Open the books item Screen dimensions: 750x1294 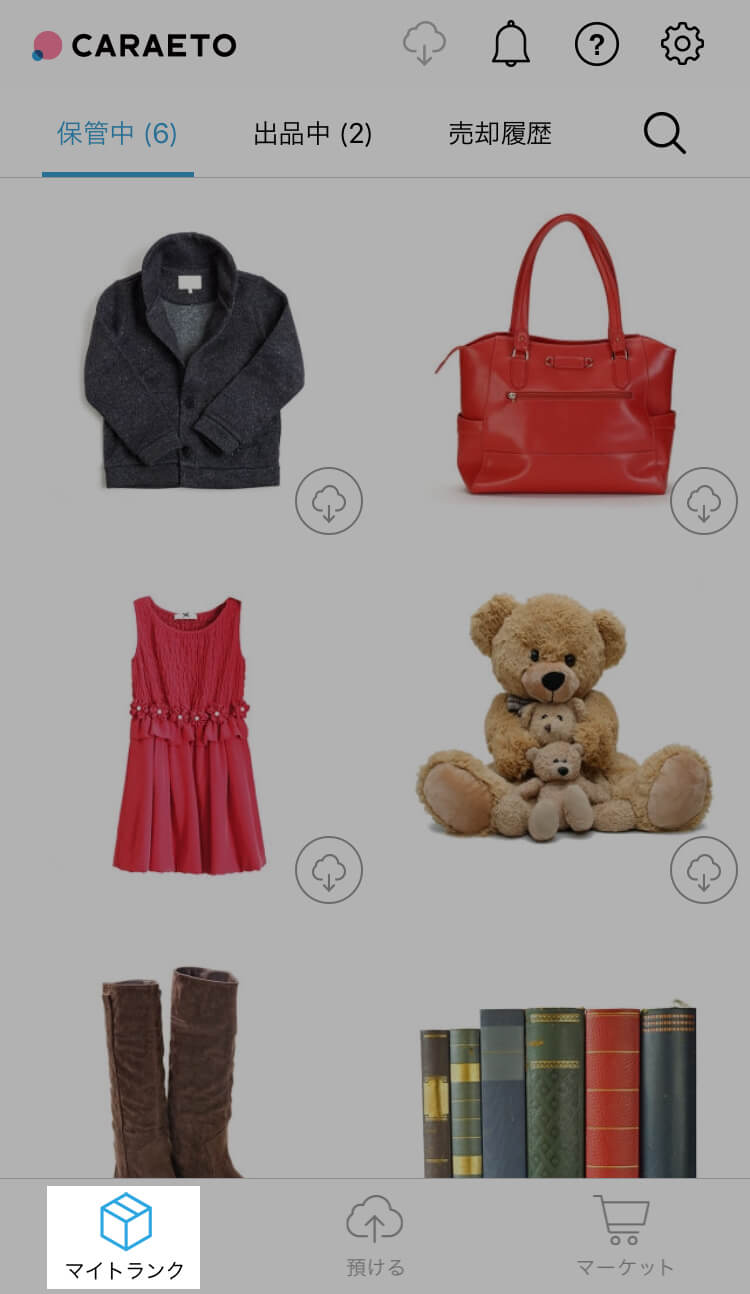pos(558,1090)
